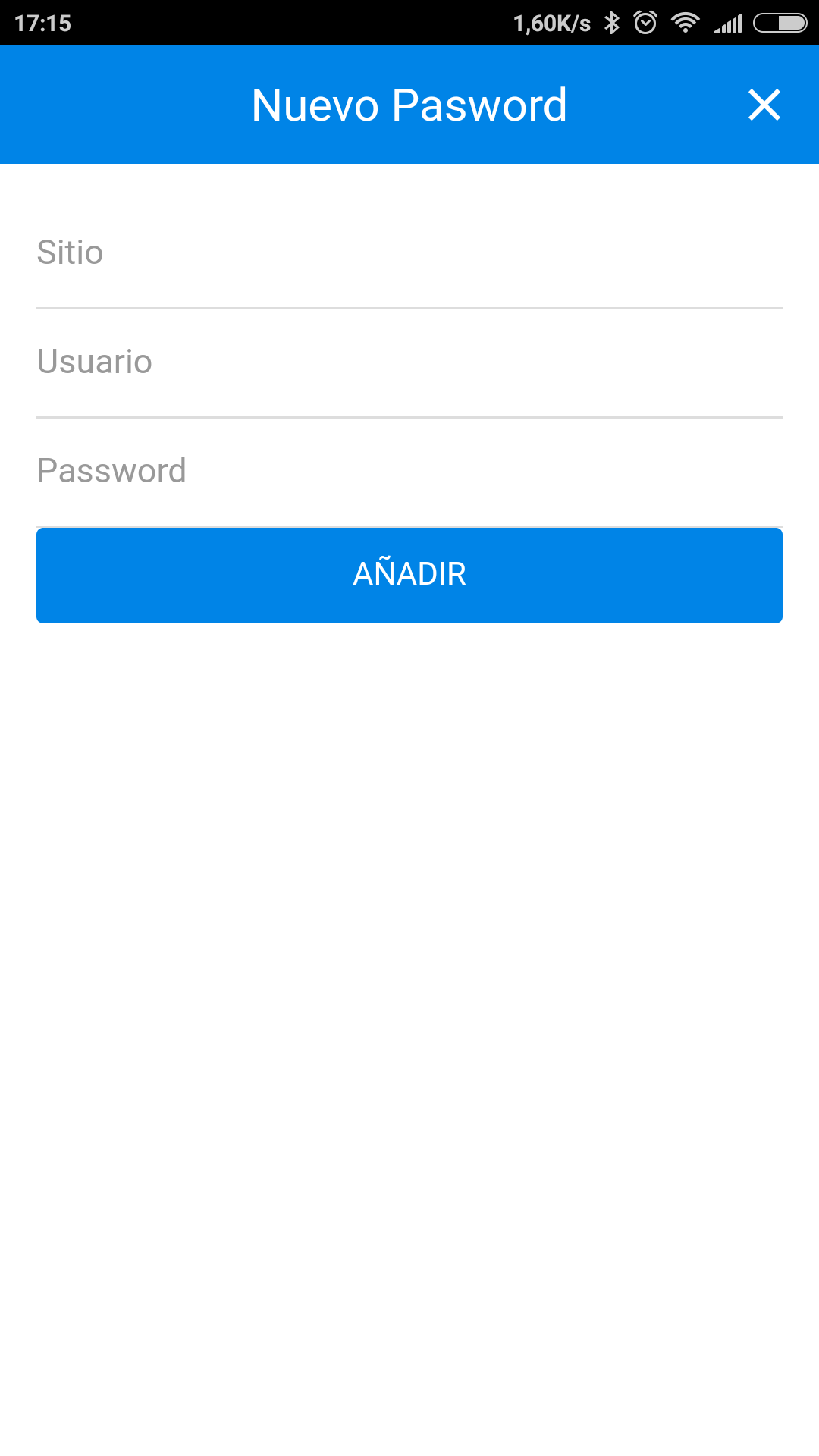Screen dimensions: 819x1456
Task: Tap the Usuario text field
Action: pos(409,362)
